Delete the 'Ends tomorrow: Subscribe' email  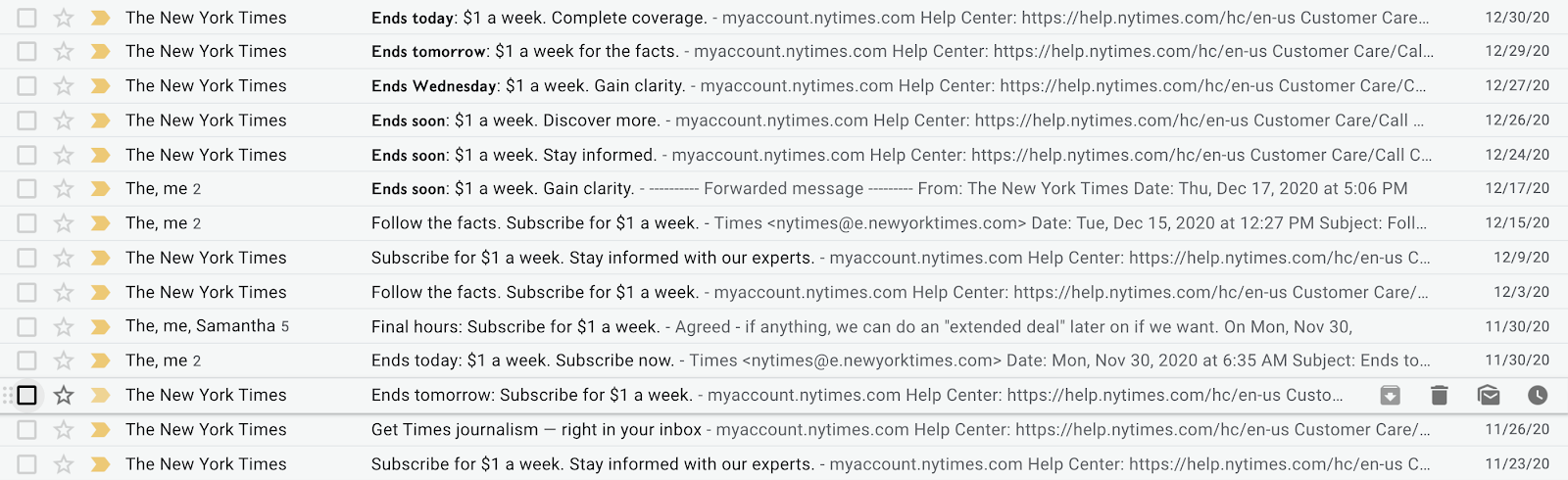point(1439,395)
